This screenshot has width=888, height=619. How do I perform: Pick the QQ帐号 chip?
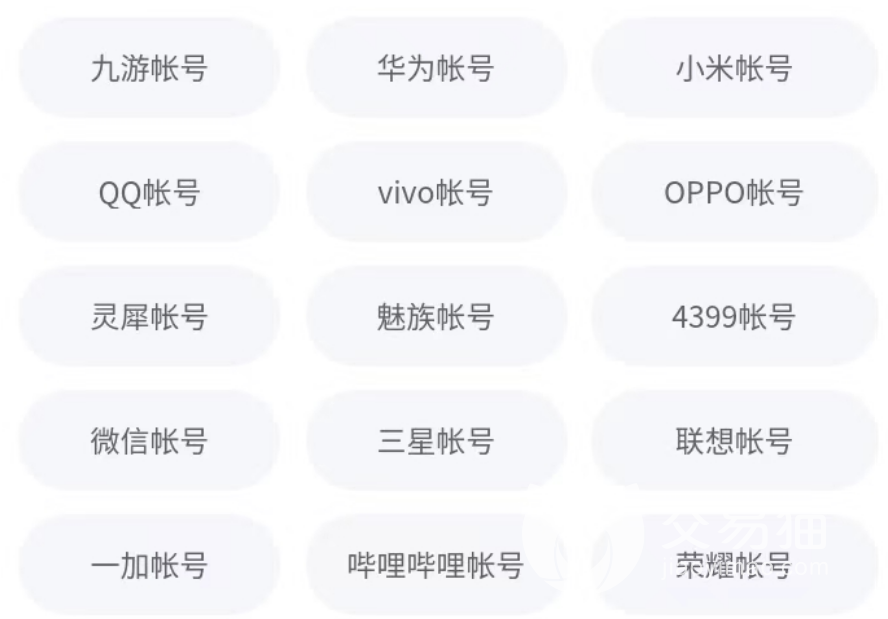[149, 192]
